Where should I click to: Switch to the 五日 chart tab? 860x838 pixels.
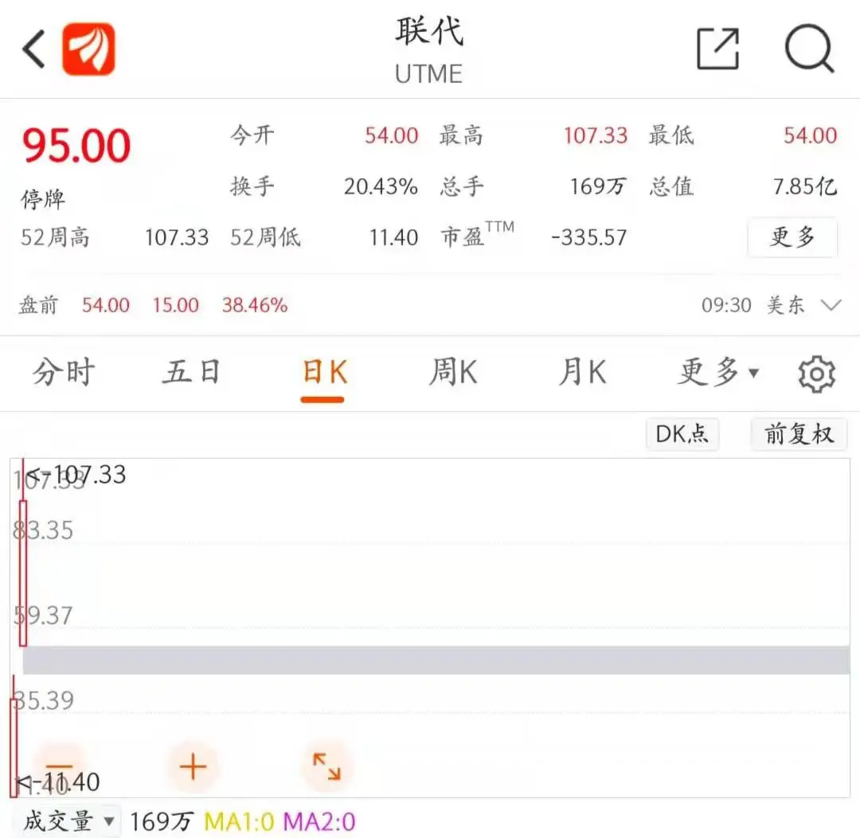191,373
